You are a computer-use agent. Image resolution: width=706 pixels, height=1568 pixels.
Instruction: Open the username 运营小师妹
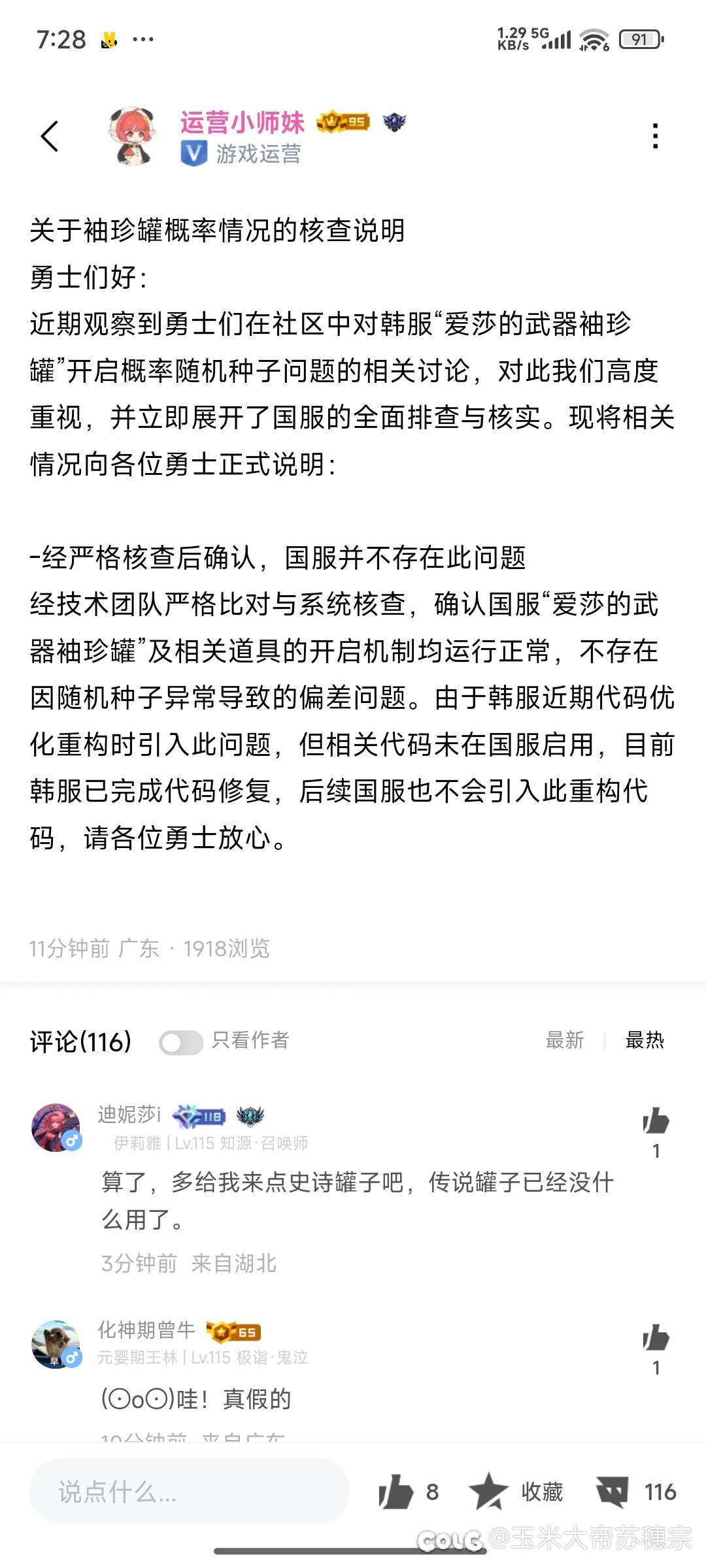[243, 122]
